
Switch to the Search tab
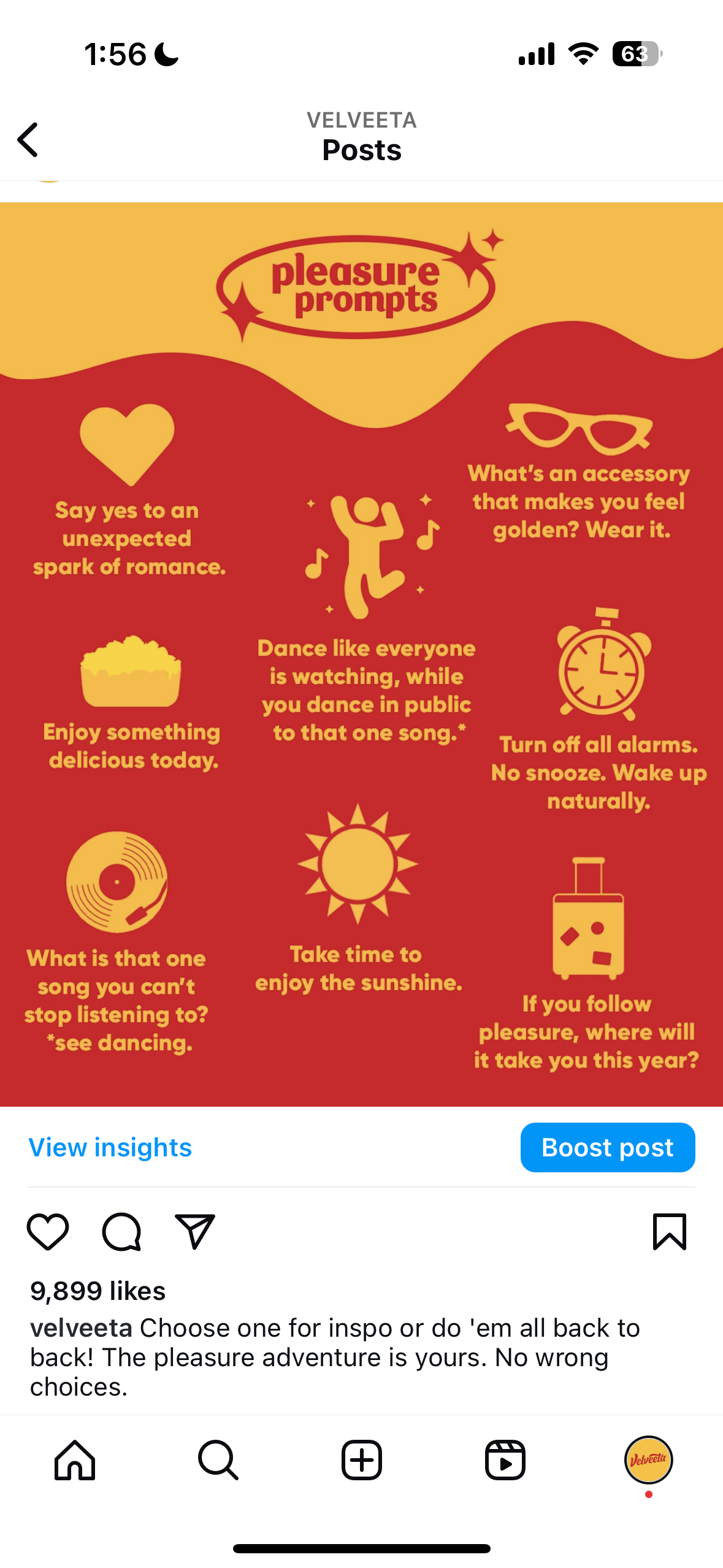[218, 1460]
